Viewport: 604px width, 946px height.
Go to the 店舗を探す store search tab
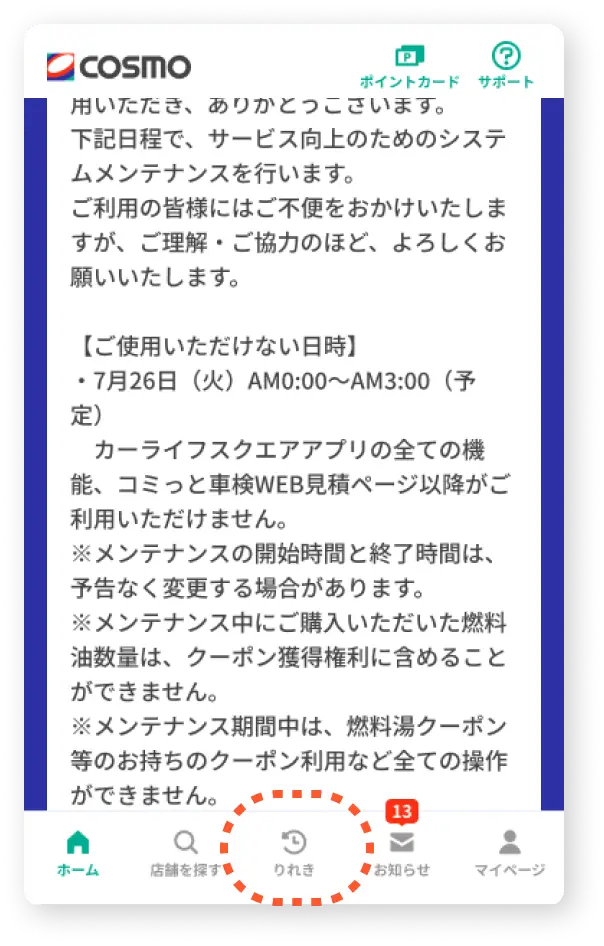pyautogui.click(x=185, y=853)
